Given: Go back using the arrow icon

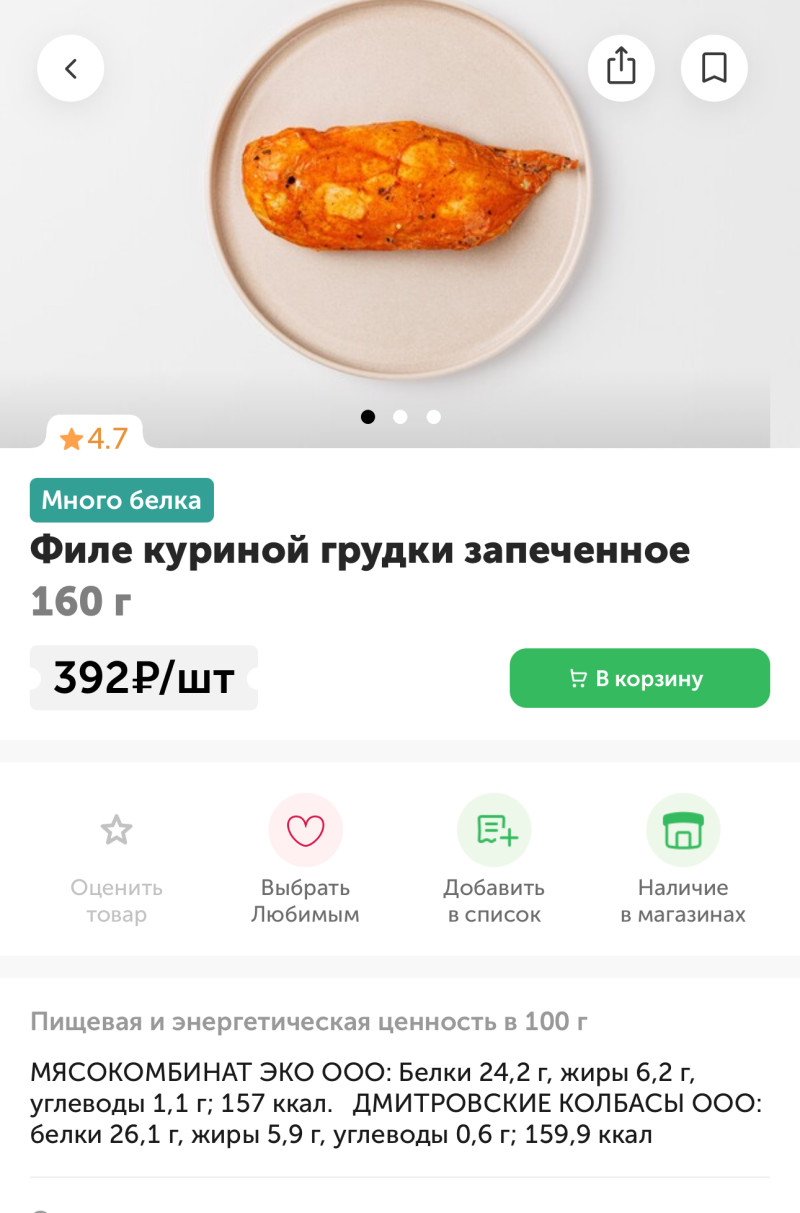Looking at the screenshot, I should coord(71,68).
